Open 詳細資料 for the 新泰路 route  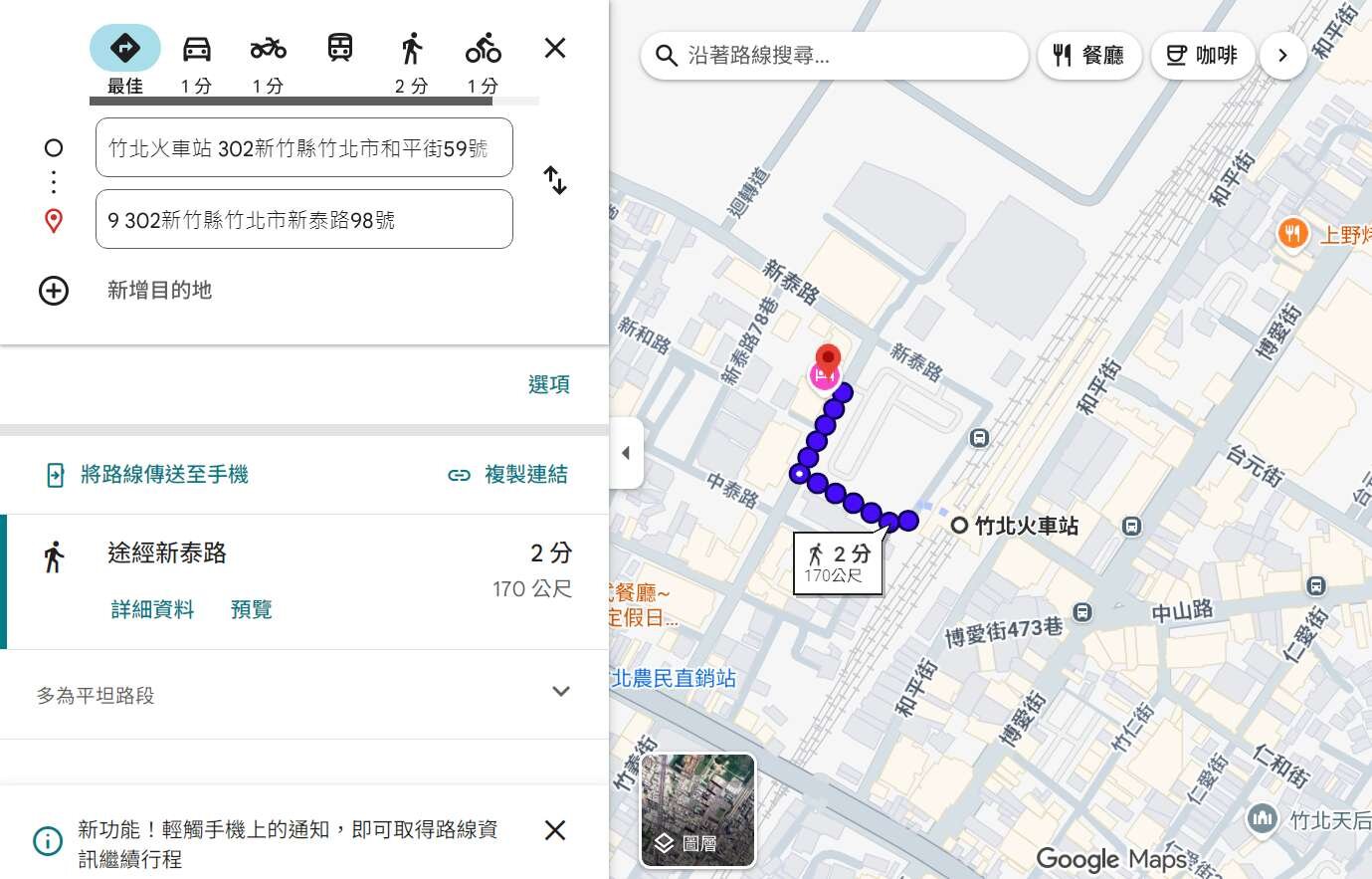coord(152,609)
